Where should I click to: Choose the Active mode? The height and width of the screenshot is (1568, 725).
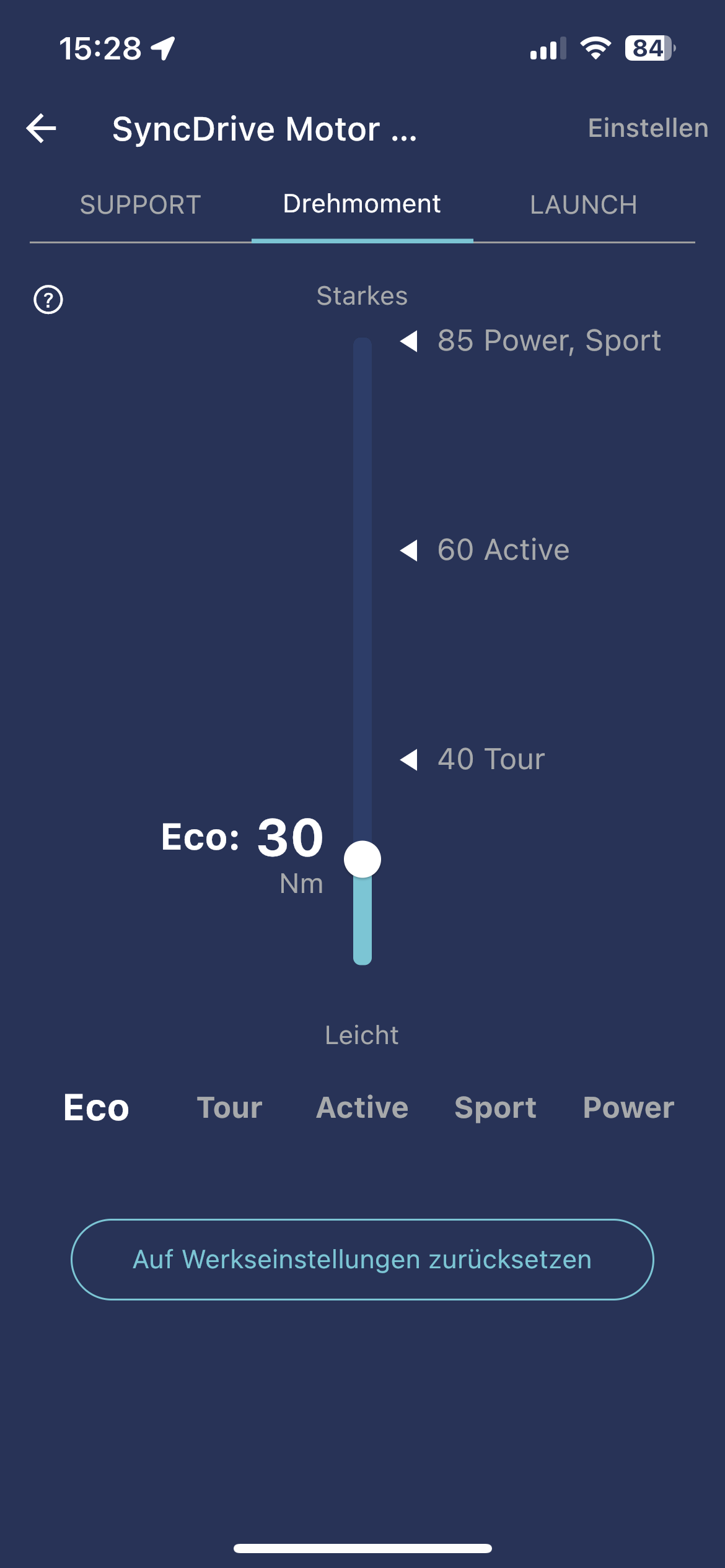(x=362, y=1107)
